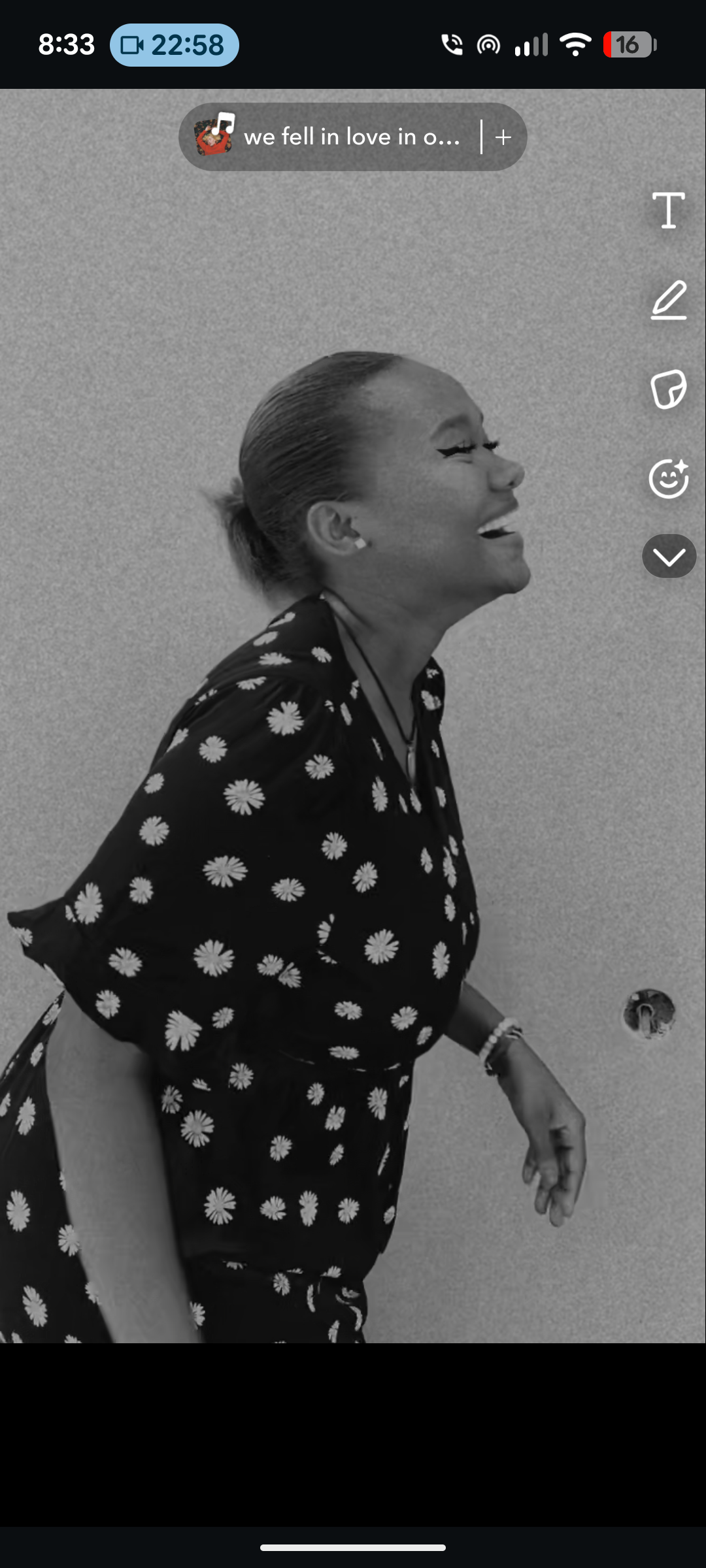Tap the plus in the music chip
706x1568 pixels.
(503, 137)
